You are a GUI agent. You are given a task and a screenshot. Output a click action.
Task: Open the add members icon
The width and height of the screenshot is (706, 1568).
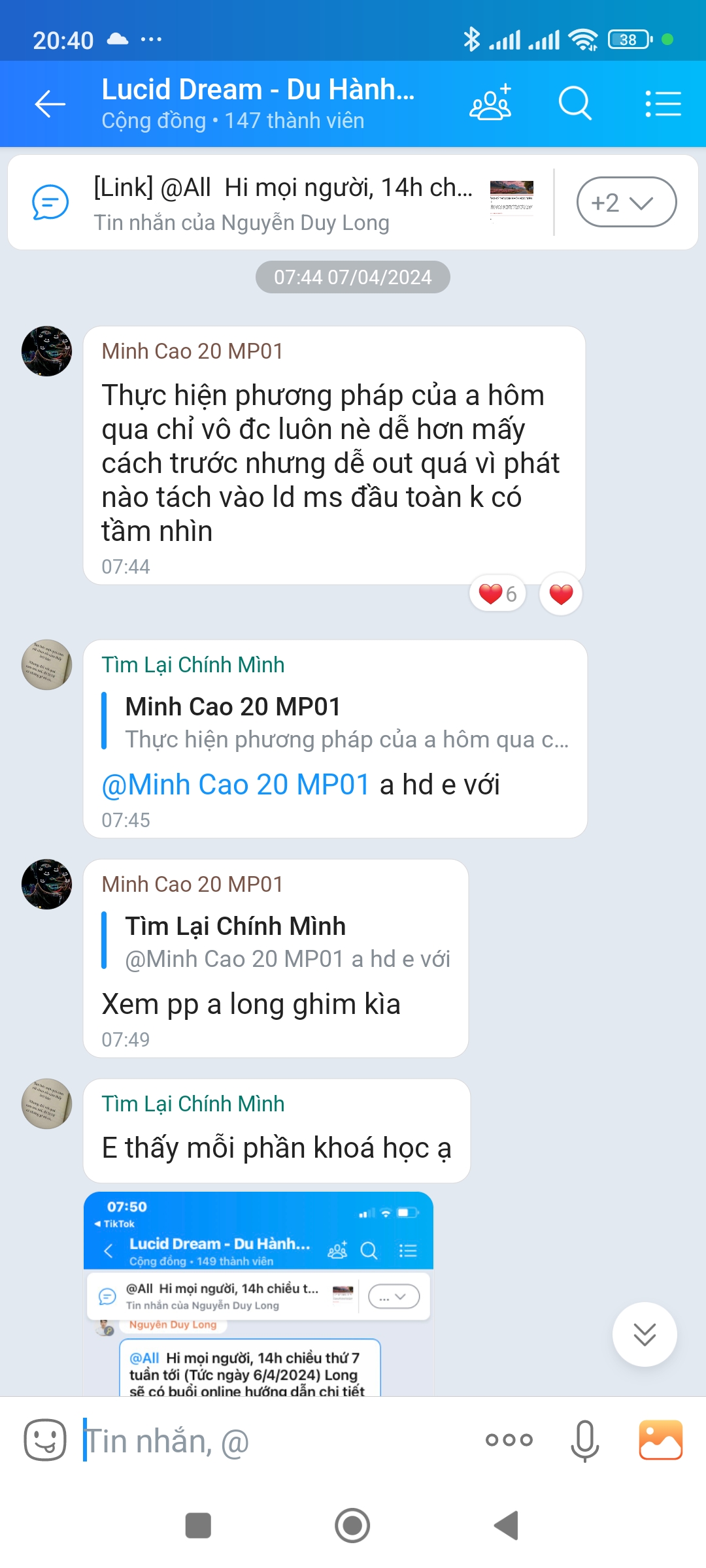pos(490,103)
